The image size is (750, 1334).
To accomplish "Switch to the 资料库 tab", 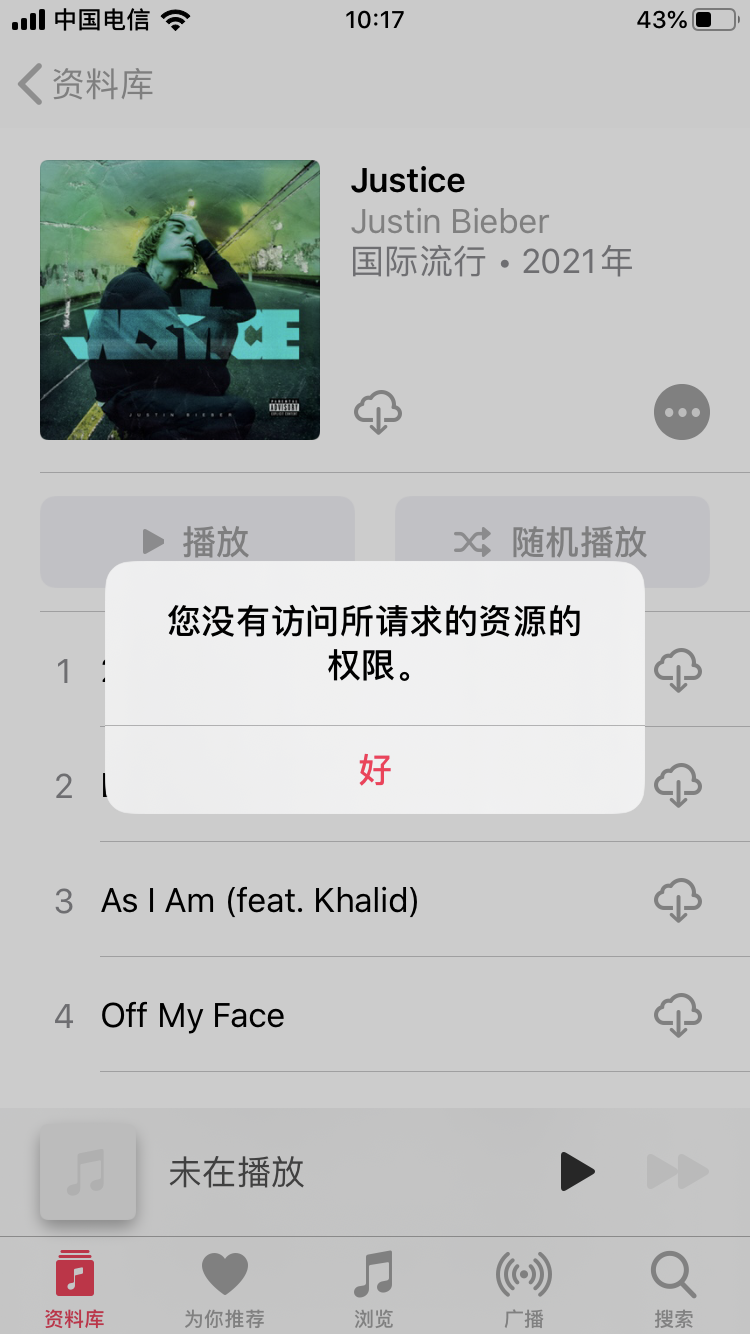I will click(74, 1288).
